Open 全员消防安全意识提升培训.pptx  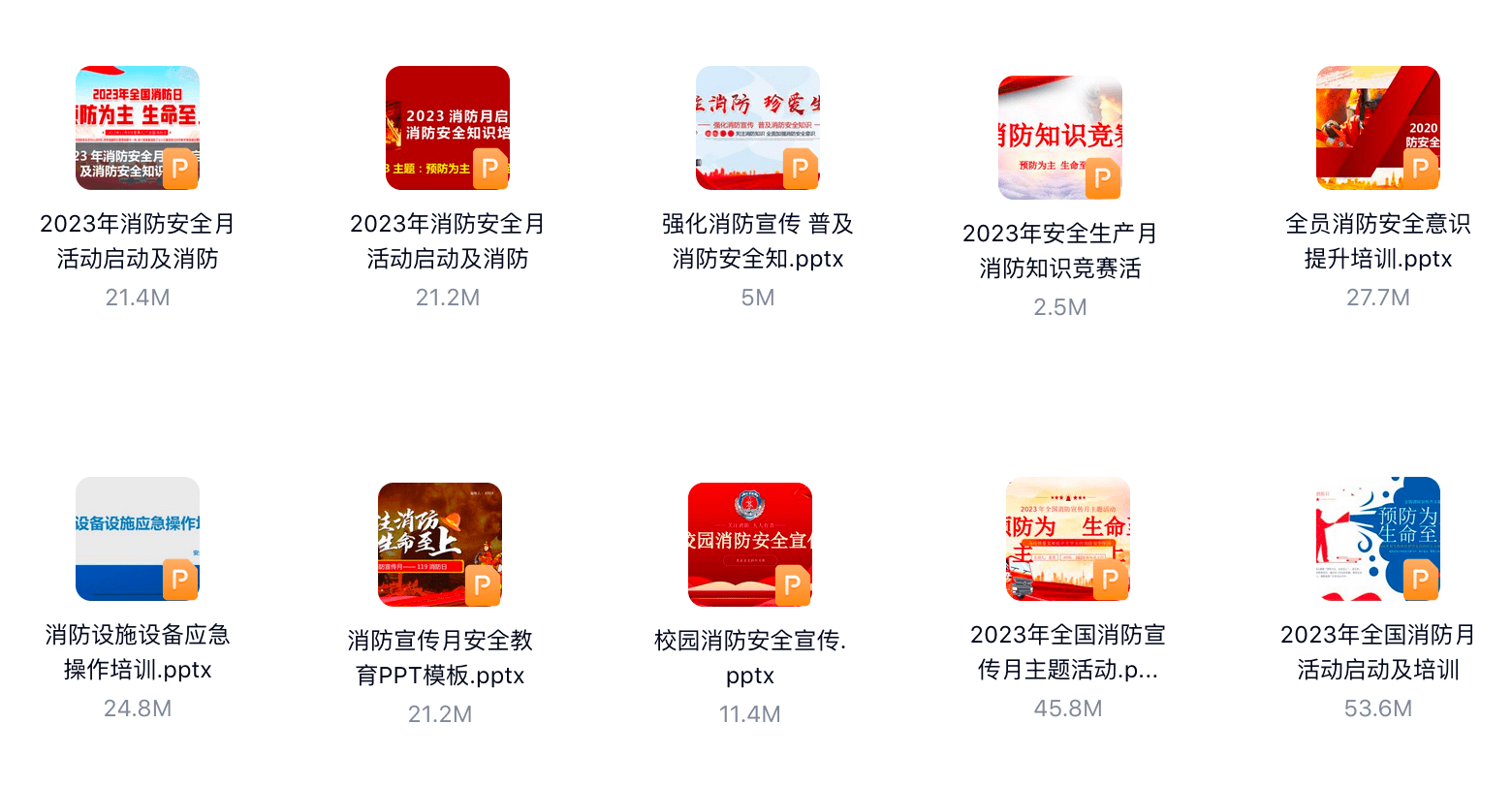1378,128
